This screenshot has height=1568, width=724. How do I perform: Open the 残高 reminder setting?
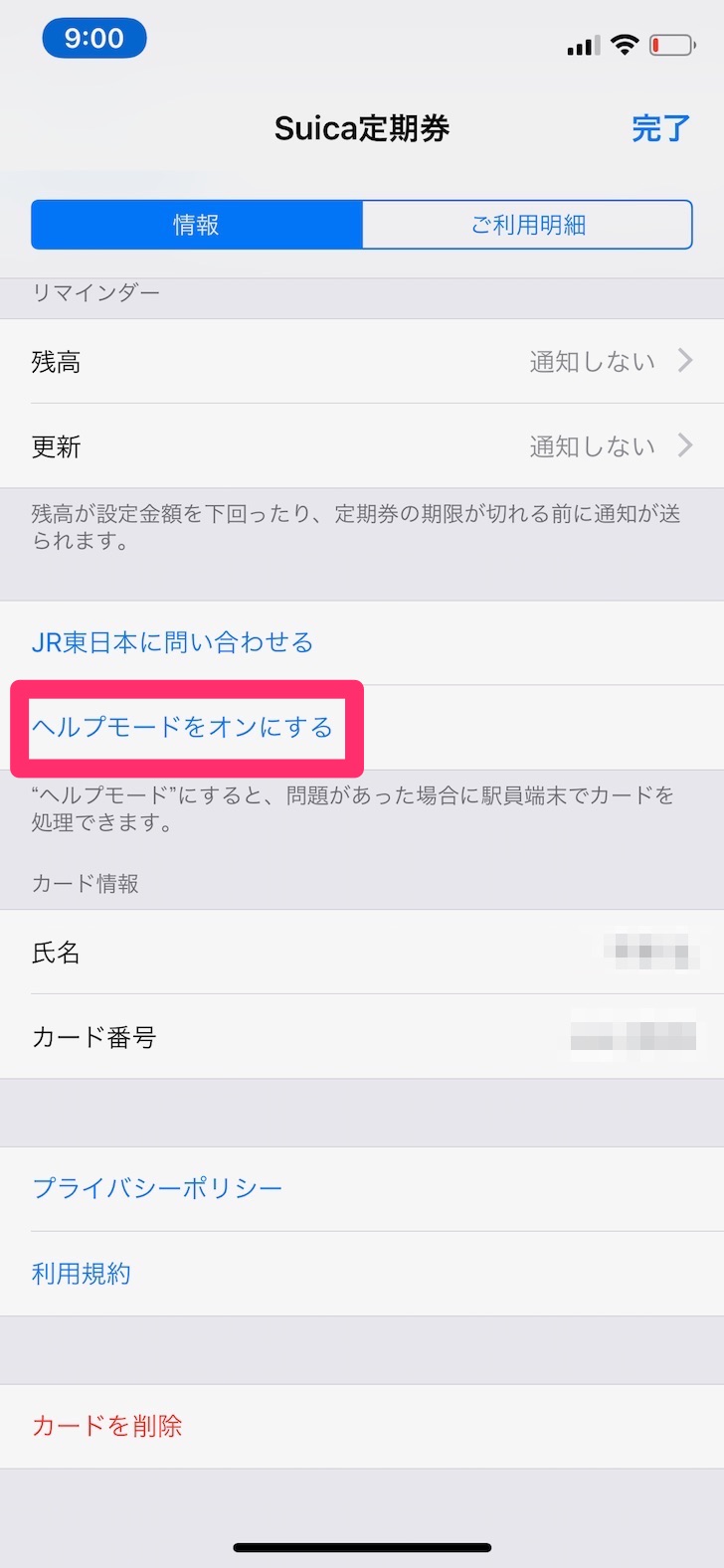pyautogui.click(x=362, y=361)
